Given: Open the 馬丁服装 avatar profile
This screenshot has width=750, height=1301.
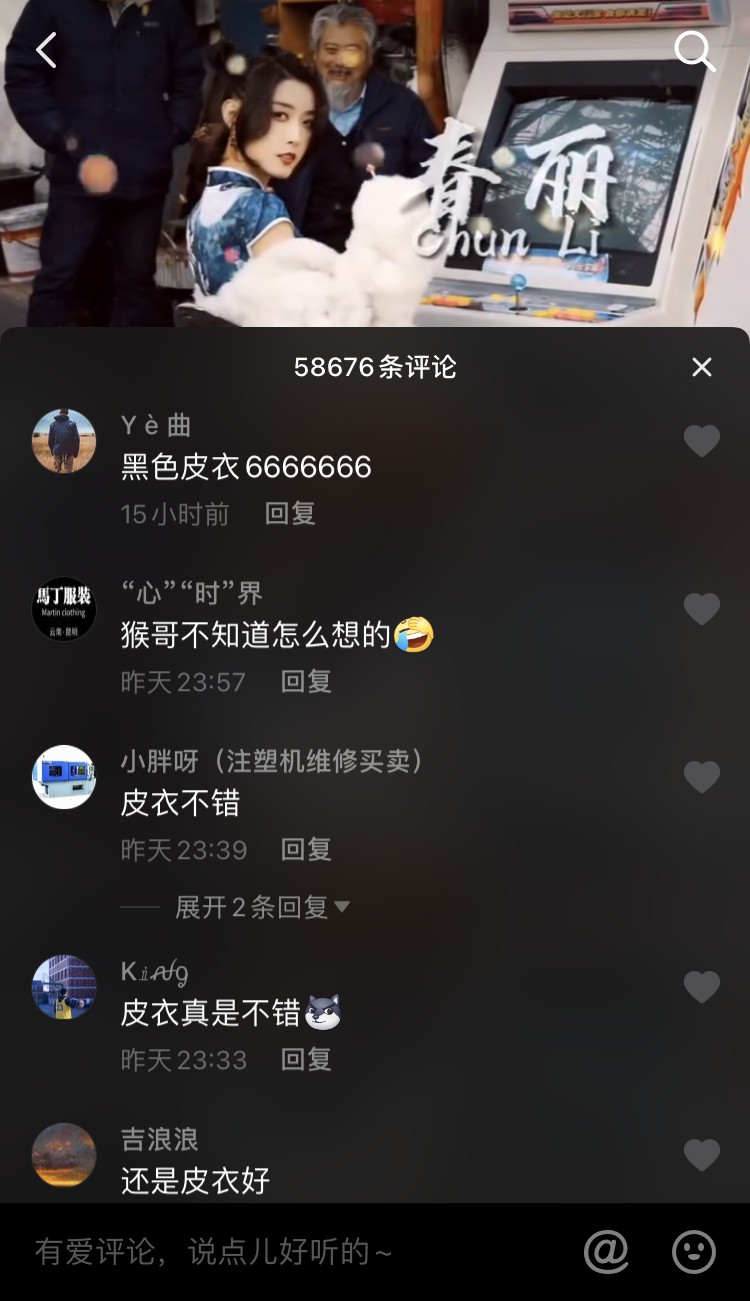Looking at the screenshot, I should [x=64, y=609].
